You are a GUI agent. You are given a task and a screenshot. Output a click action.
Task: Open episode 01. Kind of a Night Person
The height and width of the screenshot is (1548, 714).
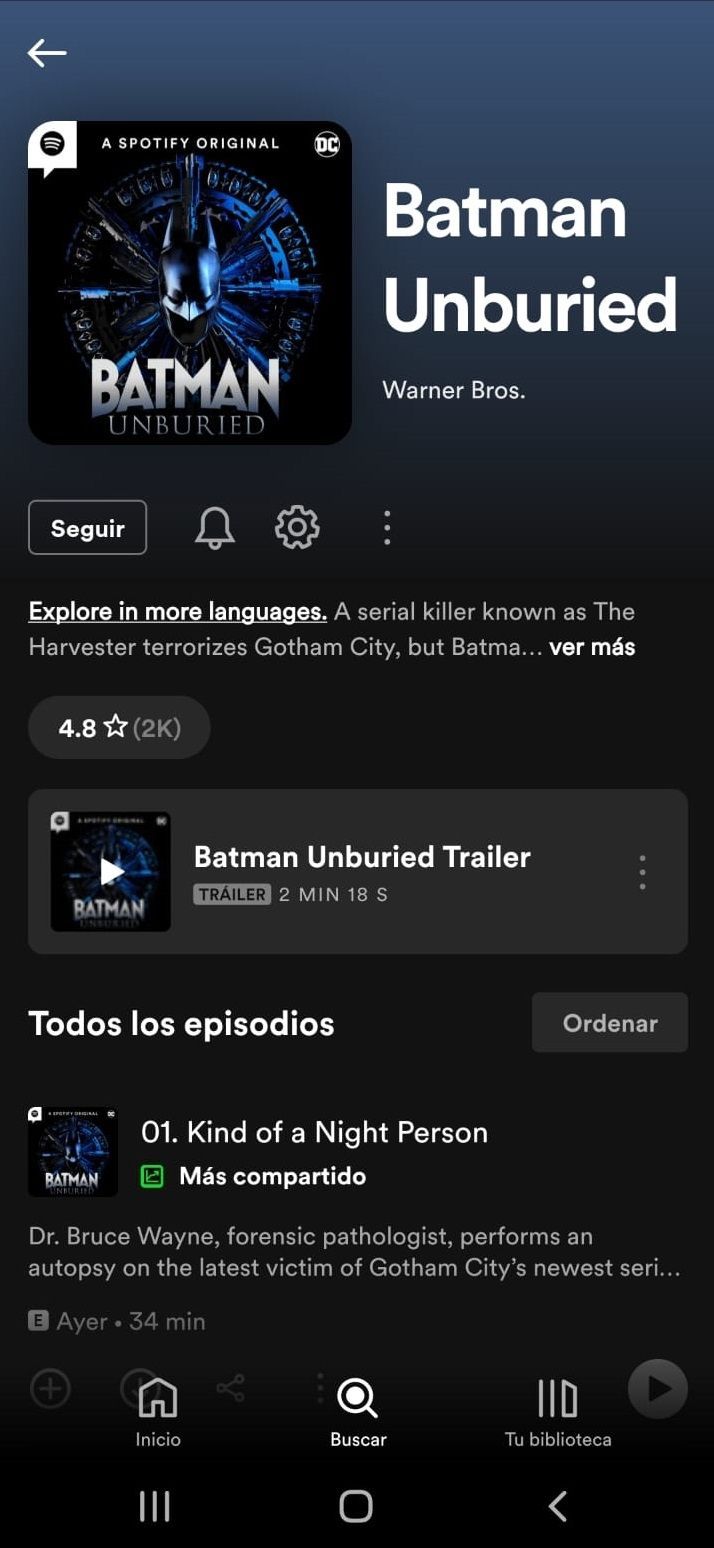click(x=314, y=1132)
